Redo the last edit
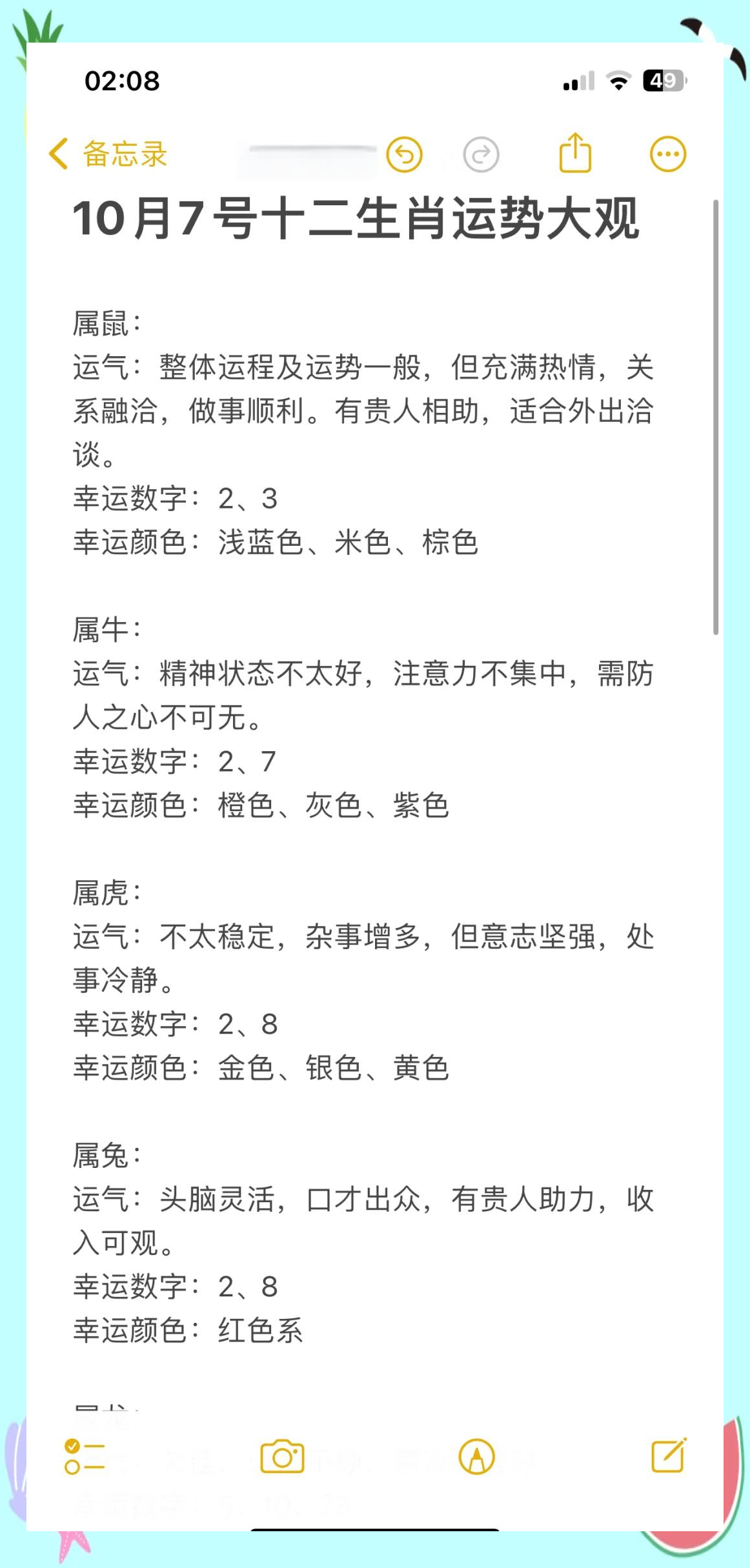 point(481,155)
